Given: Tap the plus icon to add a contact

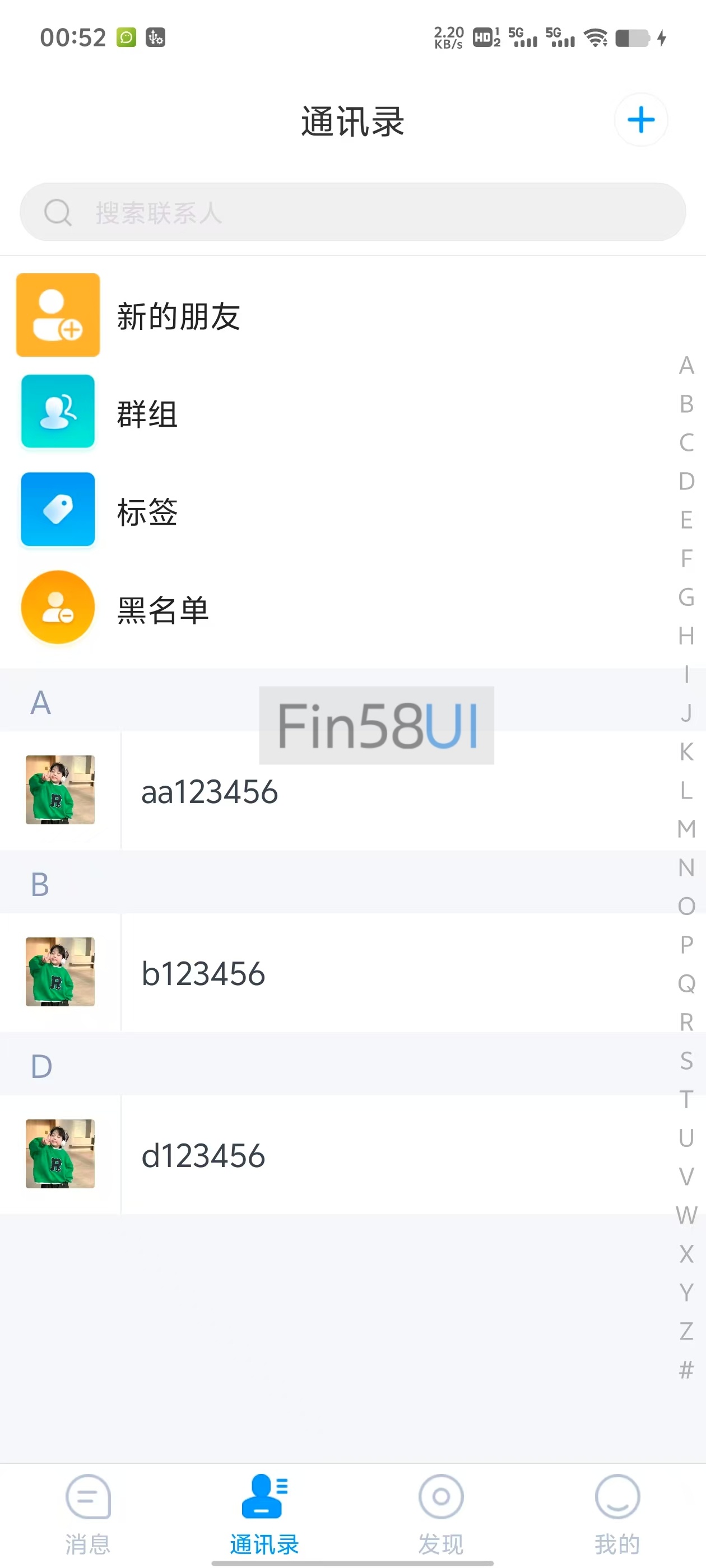Looking at the screenshot, I should click(x=640, y=120).
